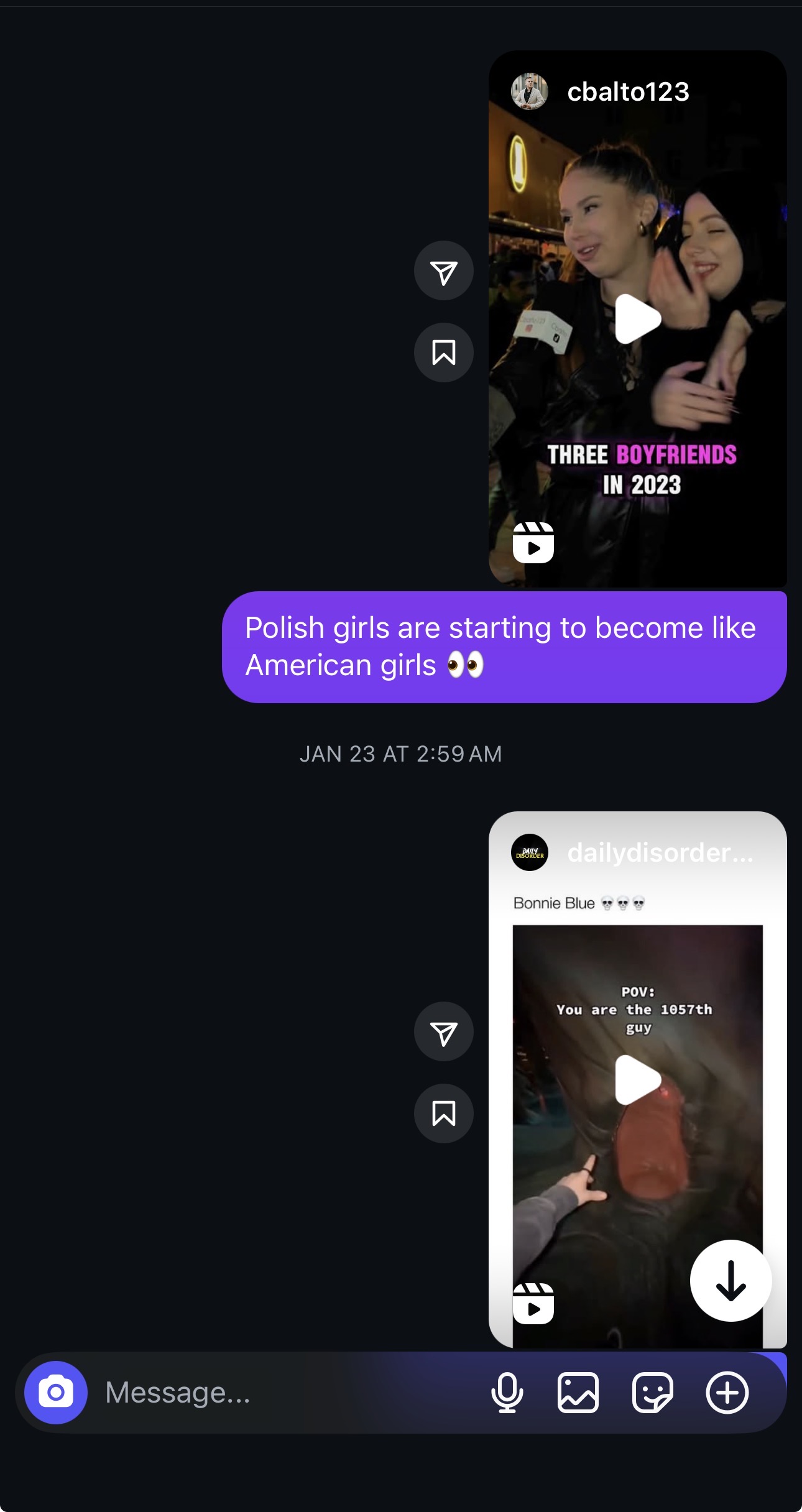
Task: Attach a photo from gallery
Action: coord(578,1393)
